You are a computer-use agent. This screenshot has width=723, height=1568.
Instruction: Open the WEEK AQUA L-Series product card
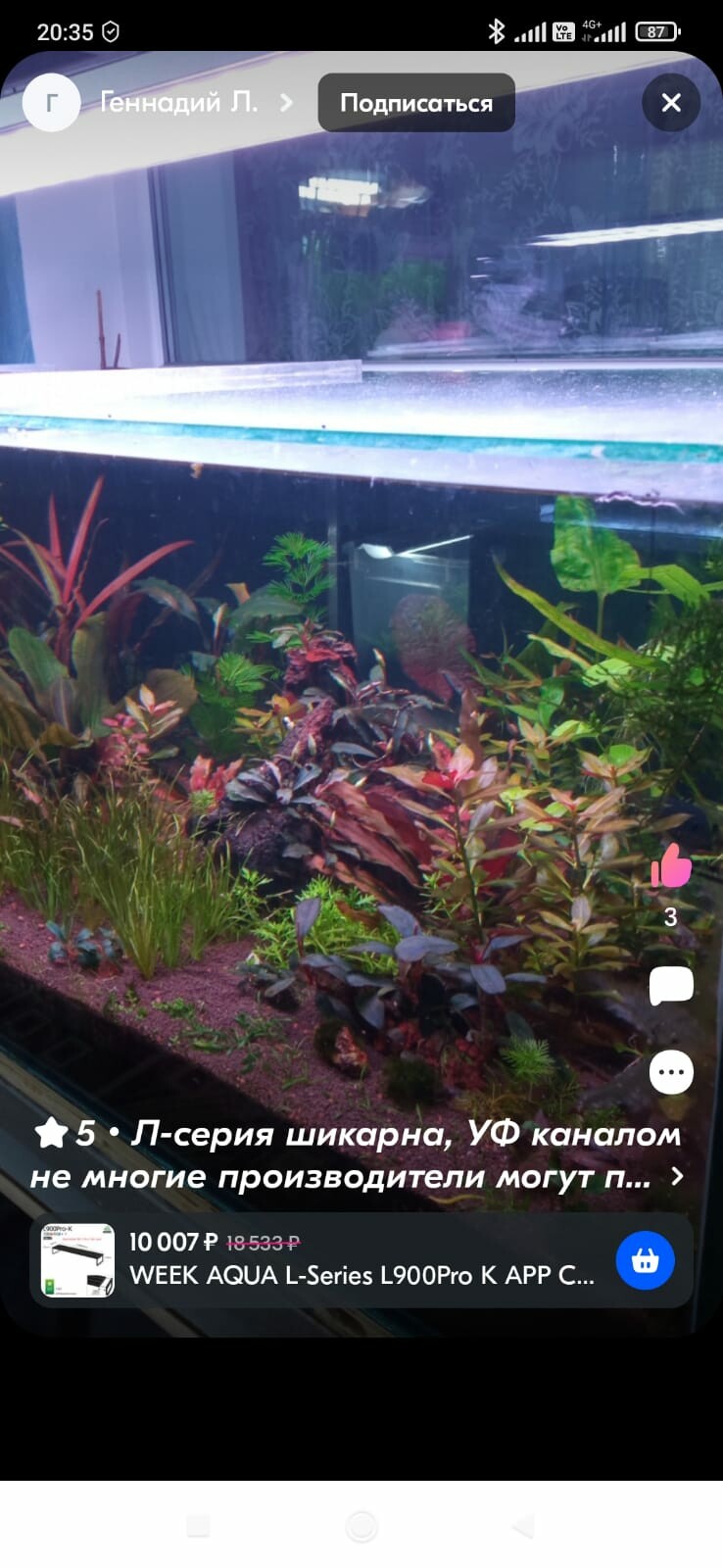[361, 1260]
